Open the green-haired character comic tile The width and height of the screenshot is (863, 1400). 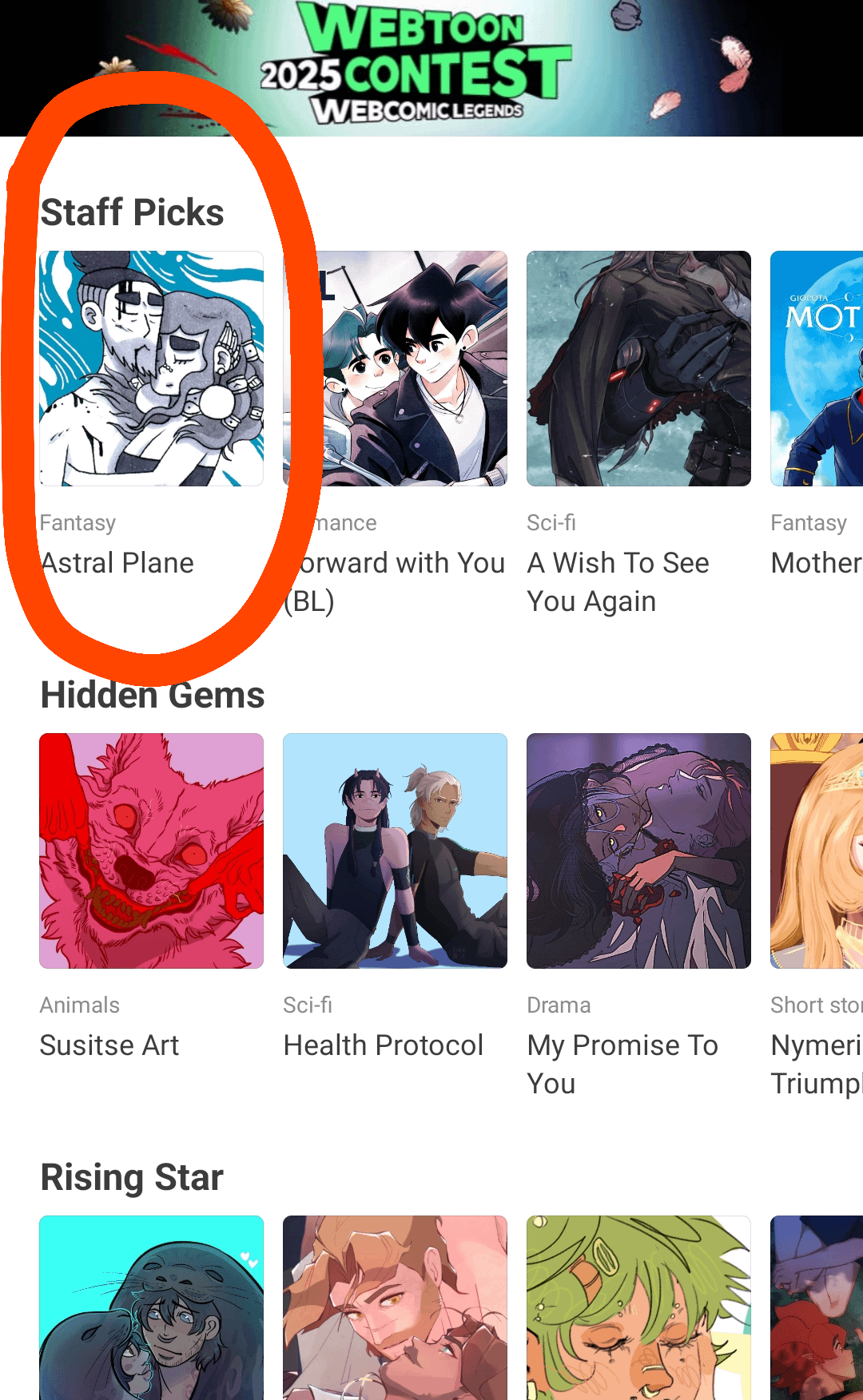[x=638, y=1308]
